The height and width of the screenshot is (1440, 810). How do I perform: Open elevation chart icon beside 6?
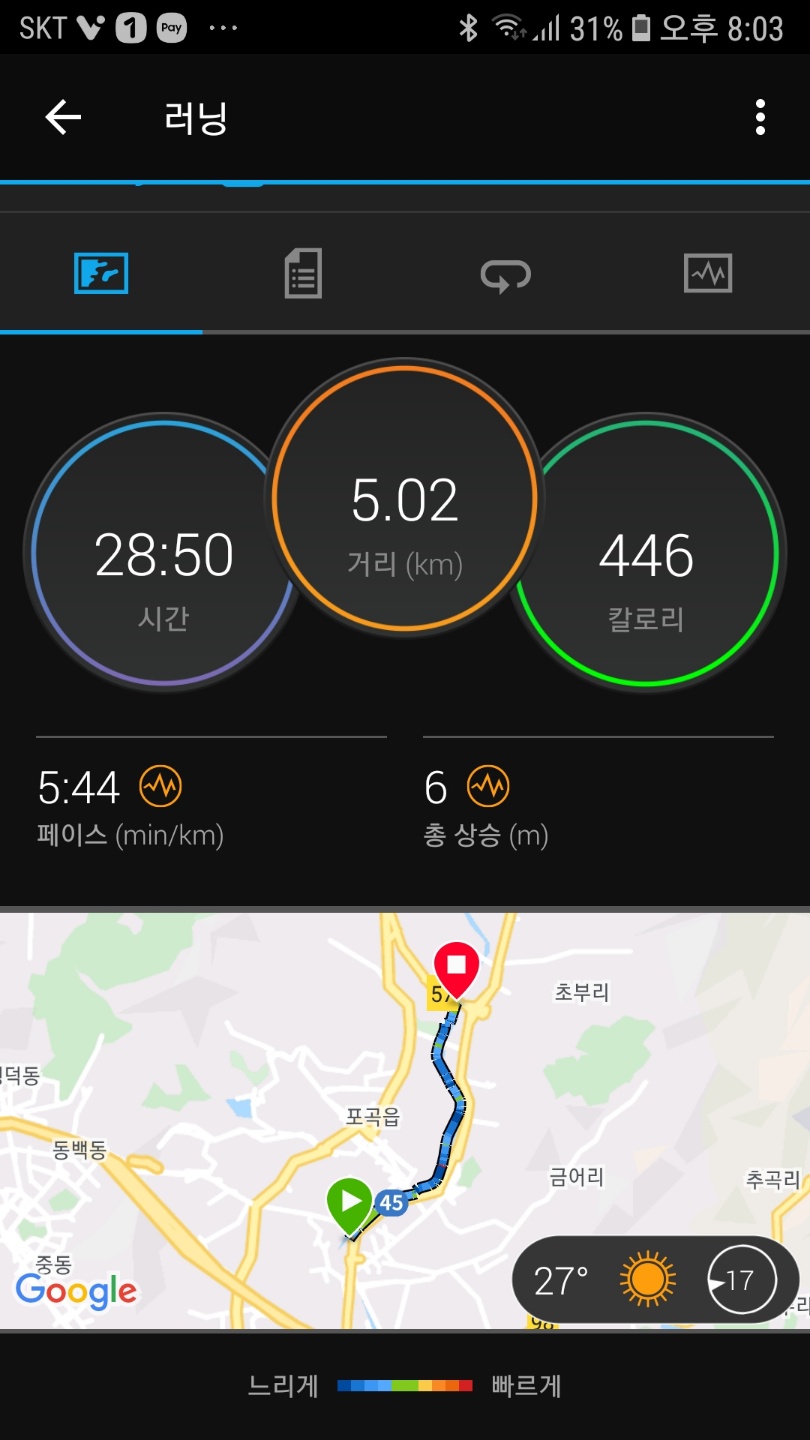tap(488, 787)
